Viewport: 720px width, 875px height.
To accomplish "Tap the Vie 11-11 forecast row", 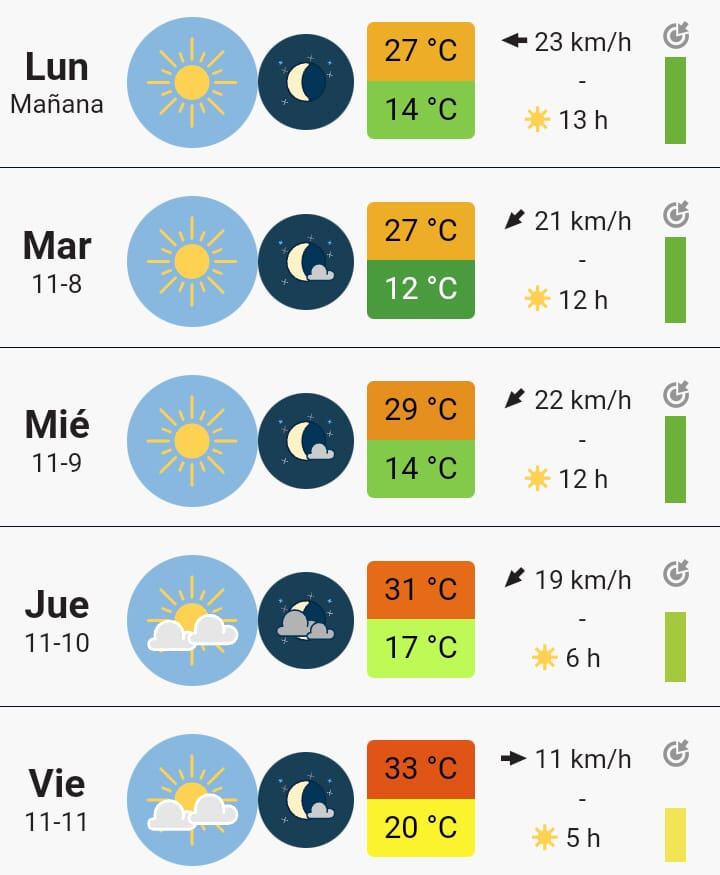I will click(57, 799).
